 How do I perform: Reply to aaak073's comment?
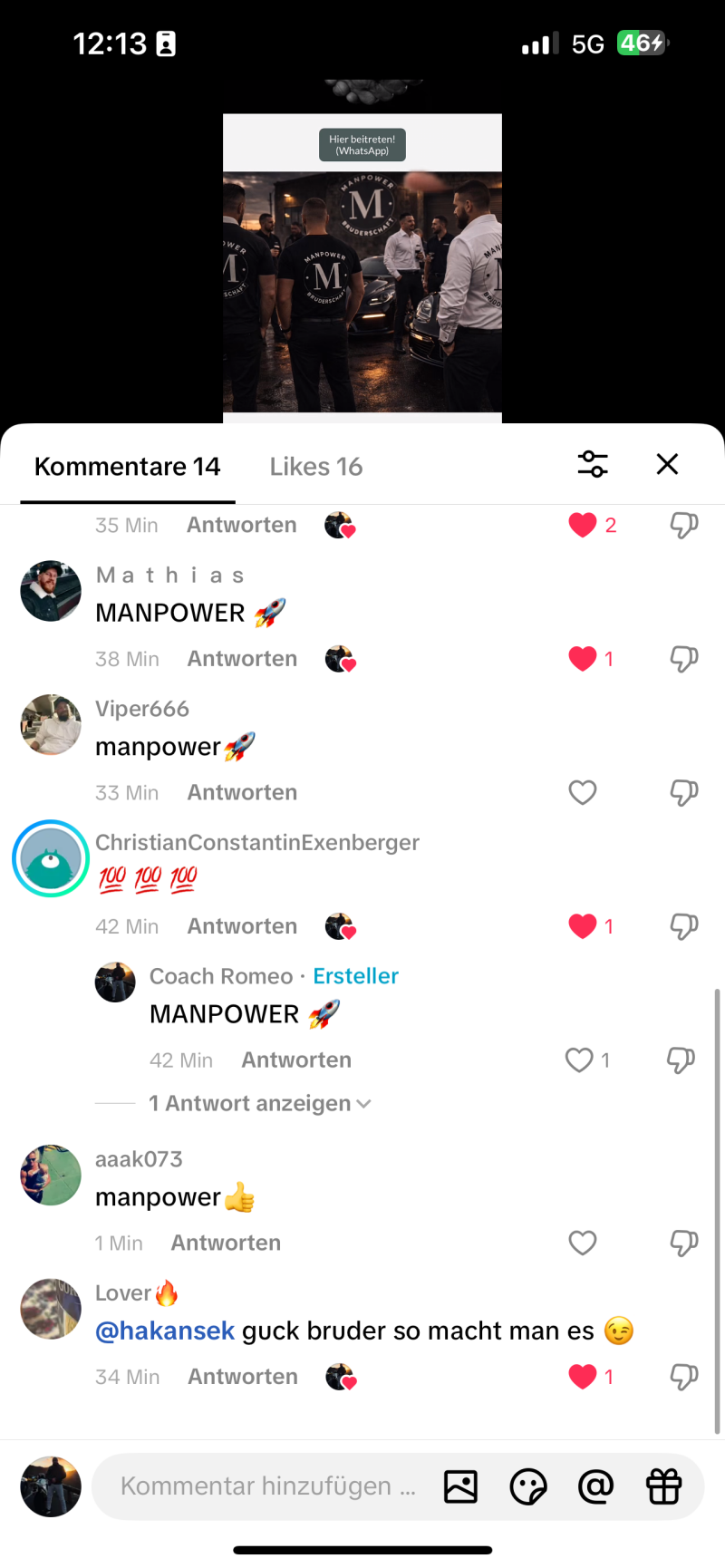pos(226,1244)
